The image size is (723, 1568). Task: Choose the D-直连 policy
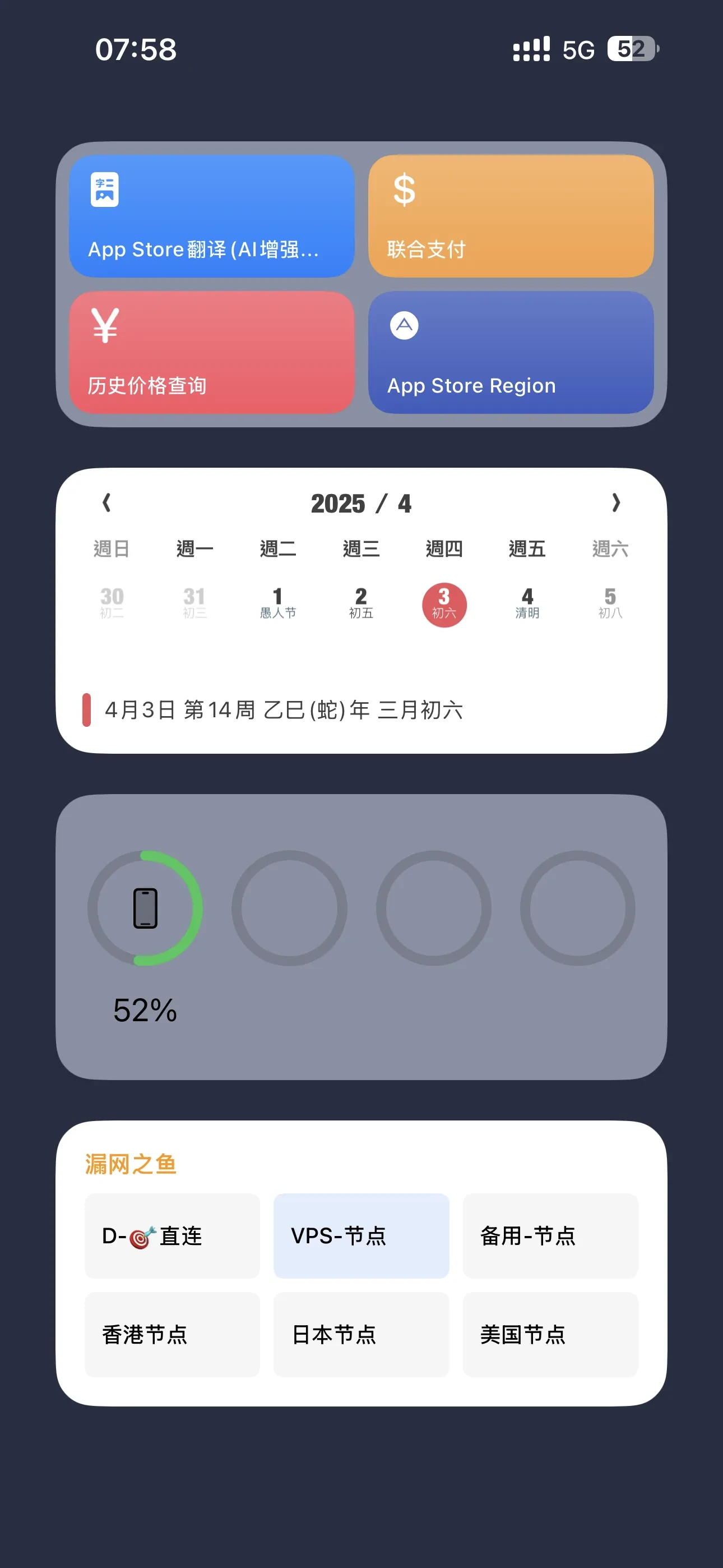click(x=172, y=1235)
